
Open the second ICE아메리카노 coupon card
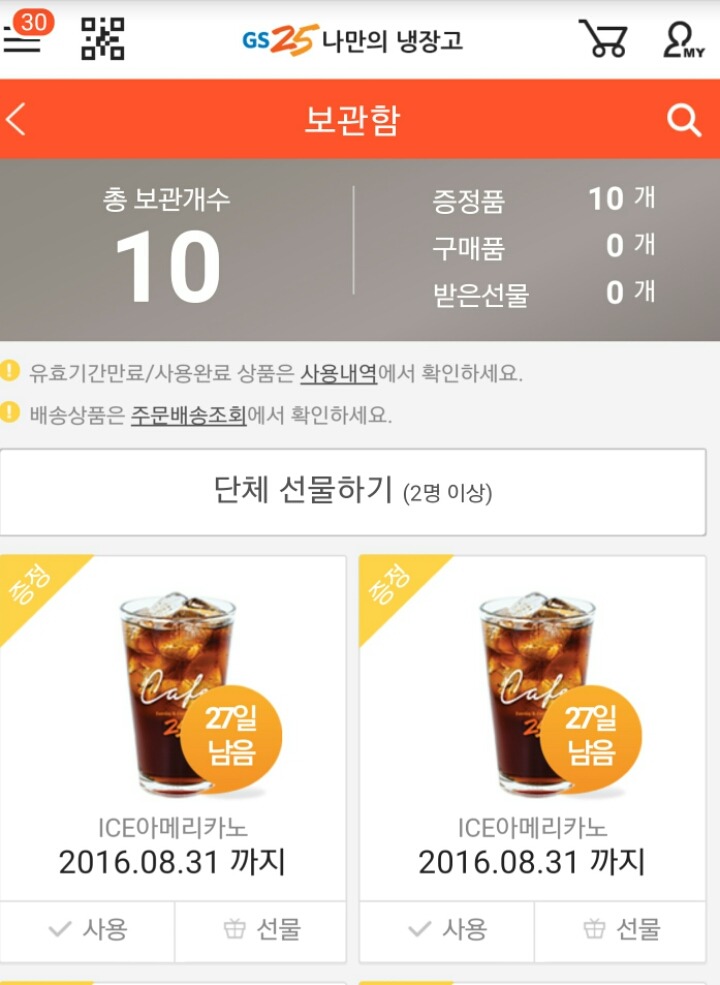[x=532, y=720]
